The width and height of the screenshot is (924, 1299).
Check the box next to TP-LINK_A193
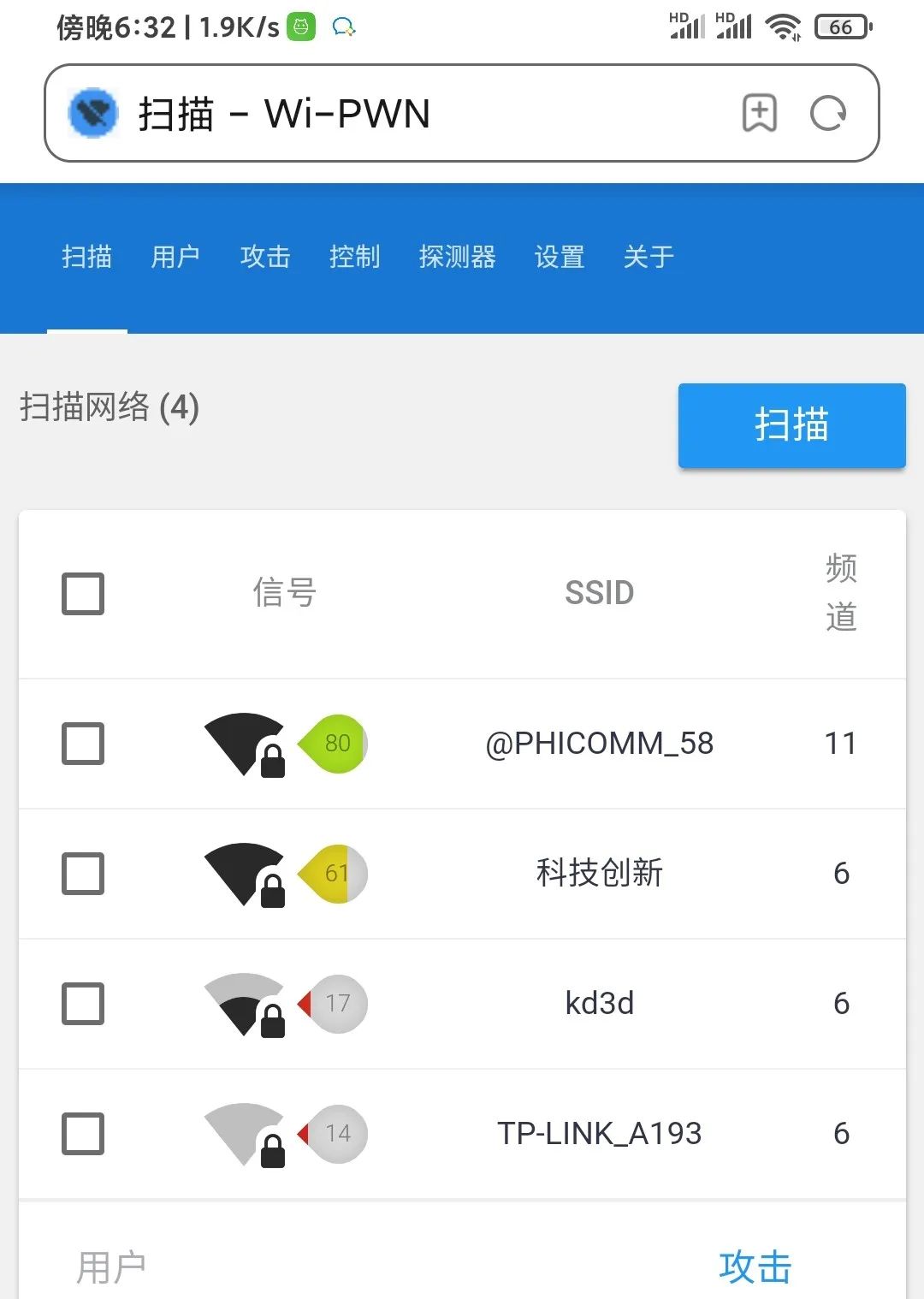pyautogui.click(x=82, y=1134)
